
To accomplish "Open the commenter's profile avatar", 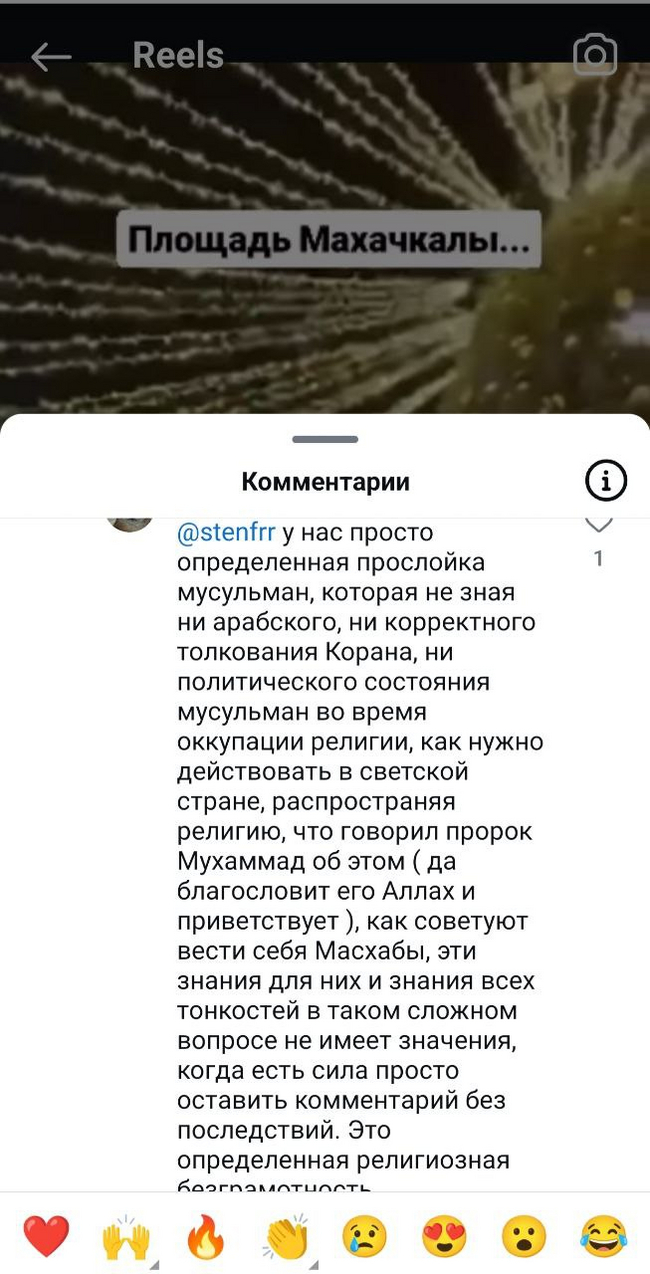I will [130, 524].
